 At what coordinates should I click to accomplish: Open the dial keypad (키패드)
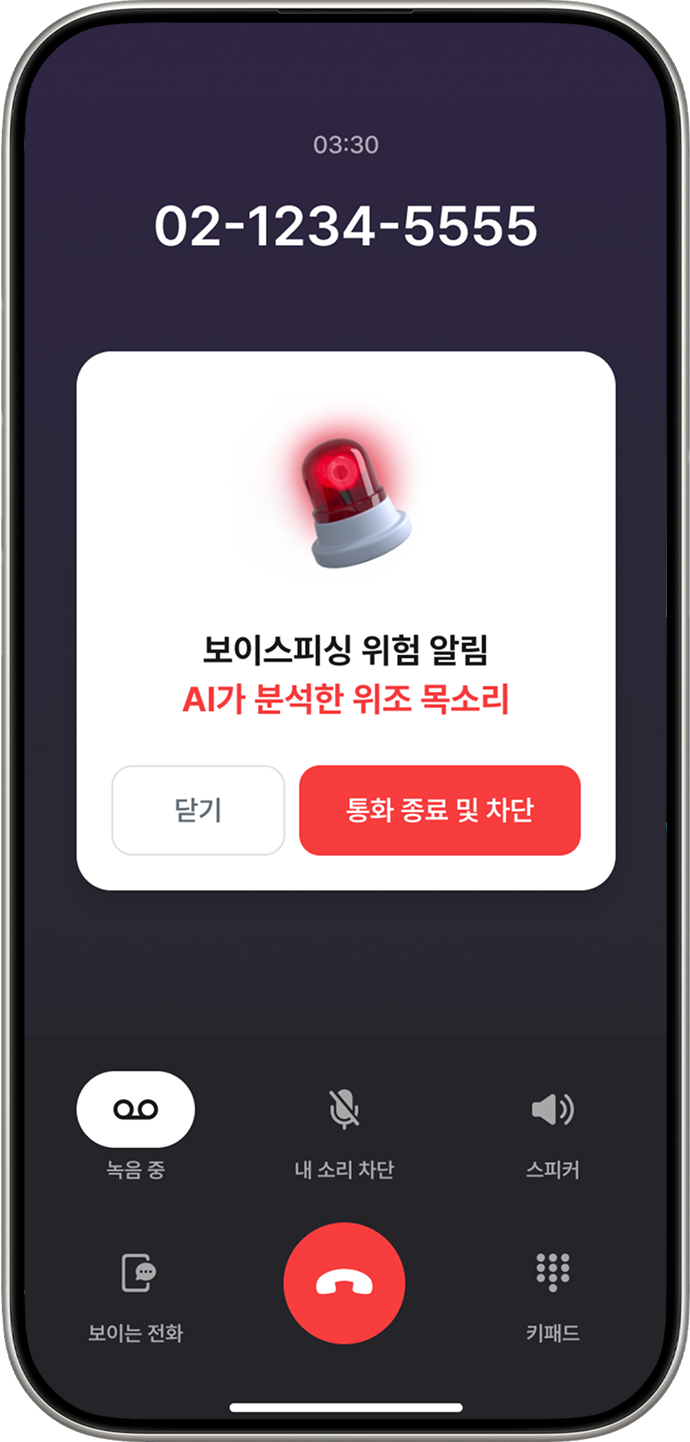tap(552, 1273)
